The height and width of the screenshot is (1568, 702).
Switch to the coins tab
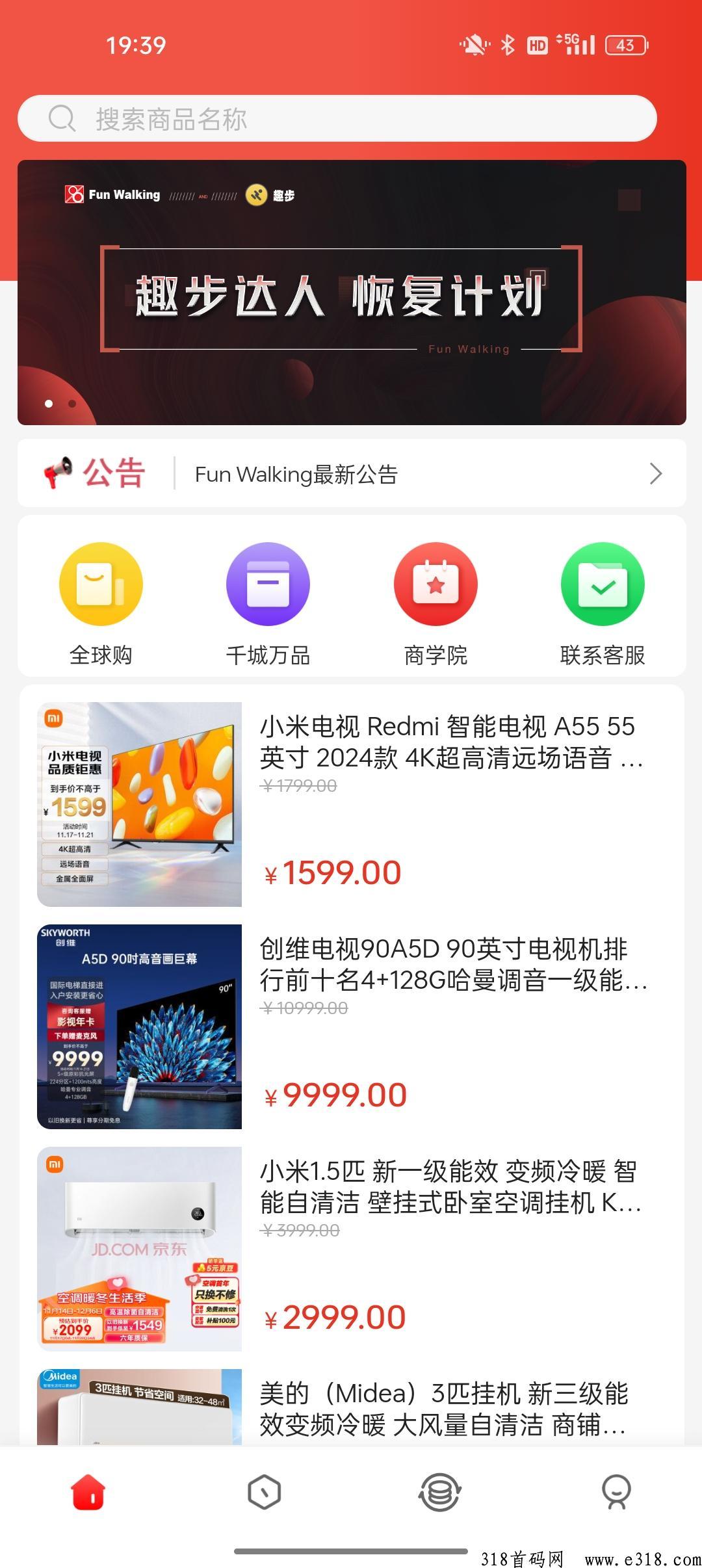440,1492
